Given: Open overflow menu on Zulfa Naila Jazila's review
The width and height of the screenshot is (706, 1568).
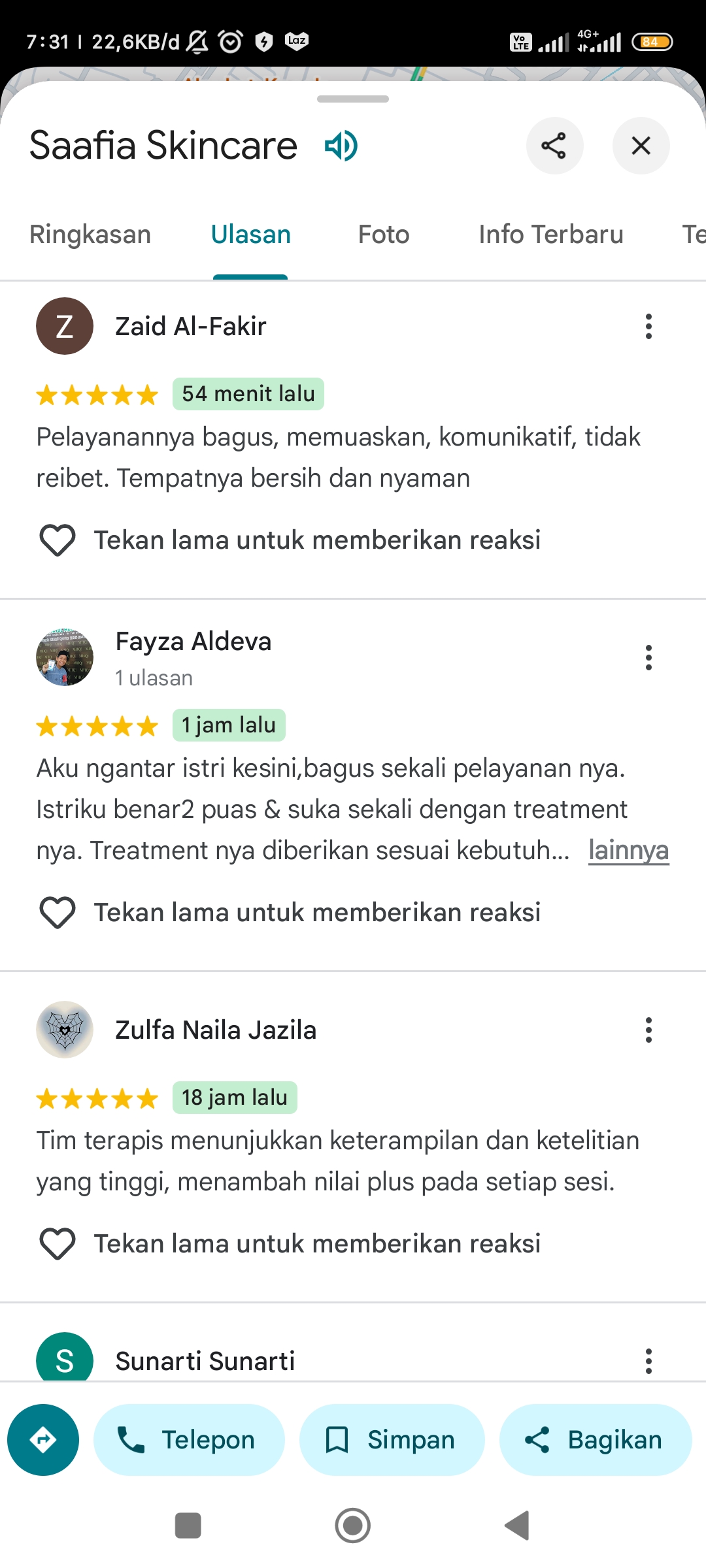Looking at the screenshot, I should click(648, 1030).
